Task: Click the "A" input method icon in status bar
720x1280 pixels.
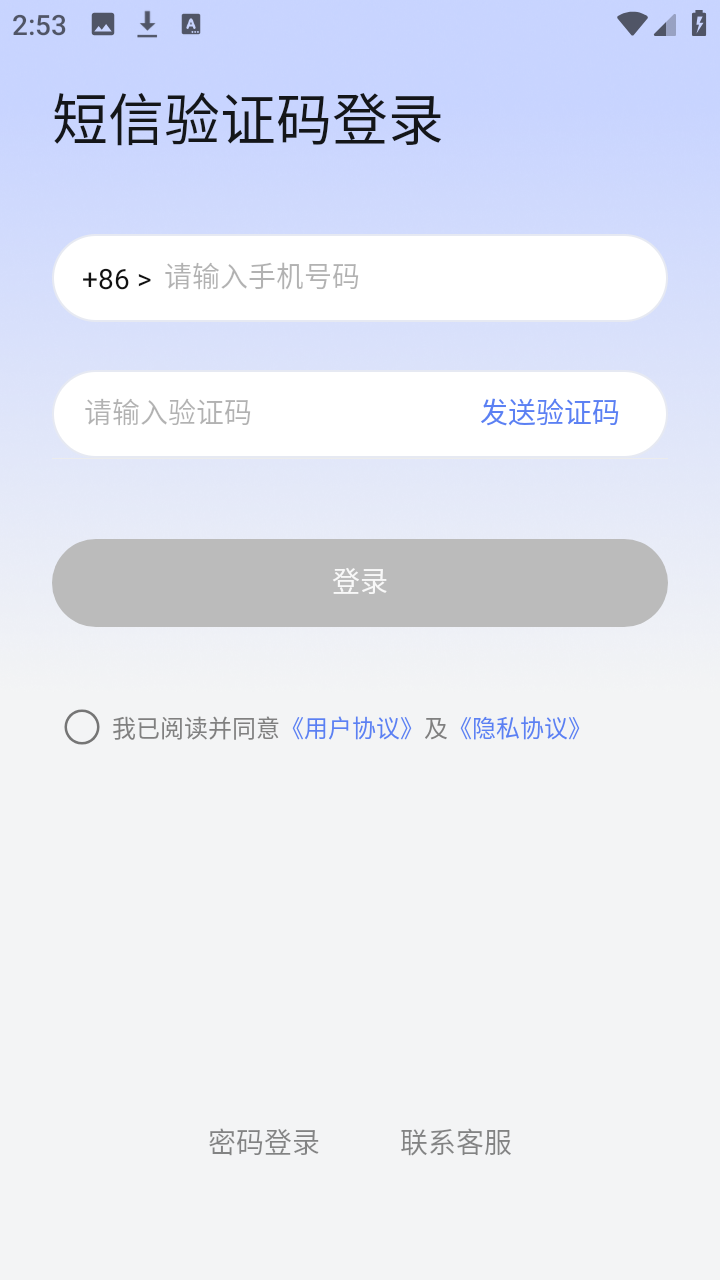Action: (190, 24)
